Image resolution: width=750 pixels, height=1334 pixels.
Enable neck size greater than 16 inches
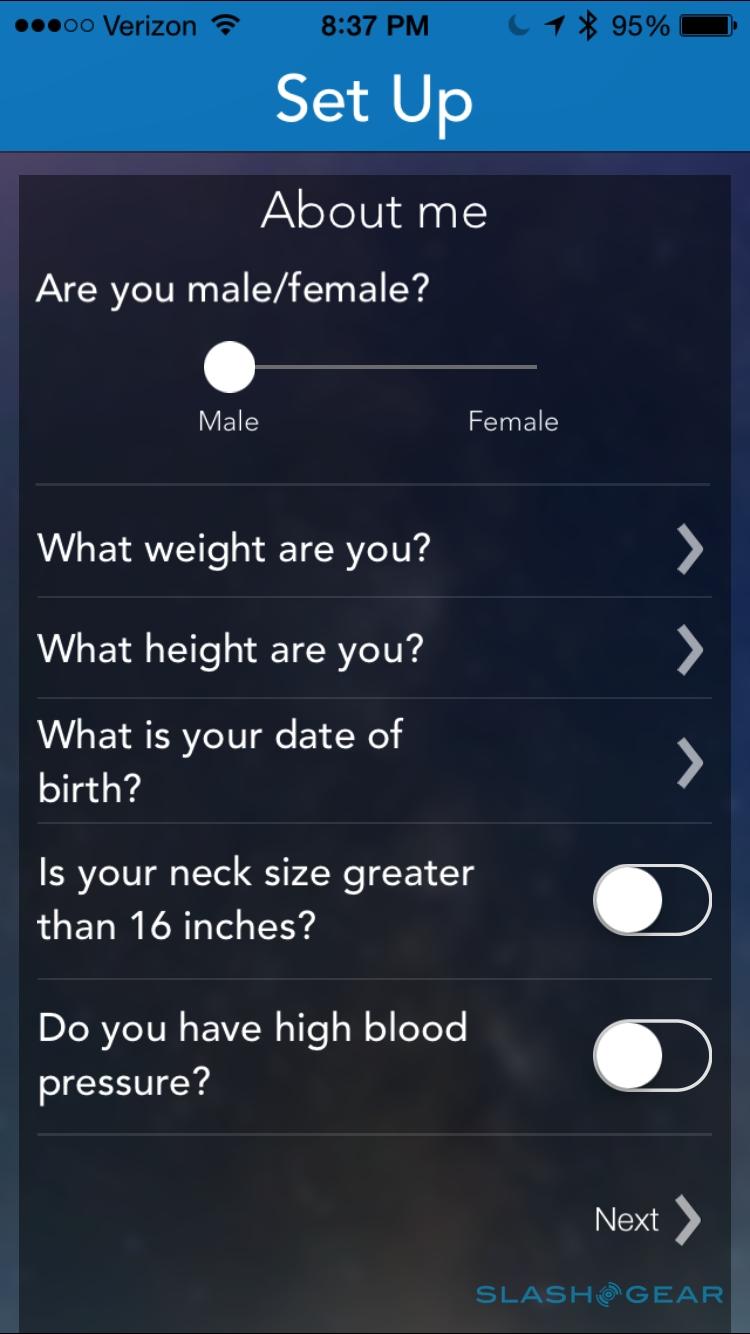coord(652,900)
